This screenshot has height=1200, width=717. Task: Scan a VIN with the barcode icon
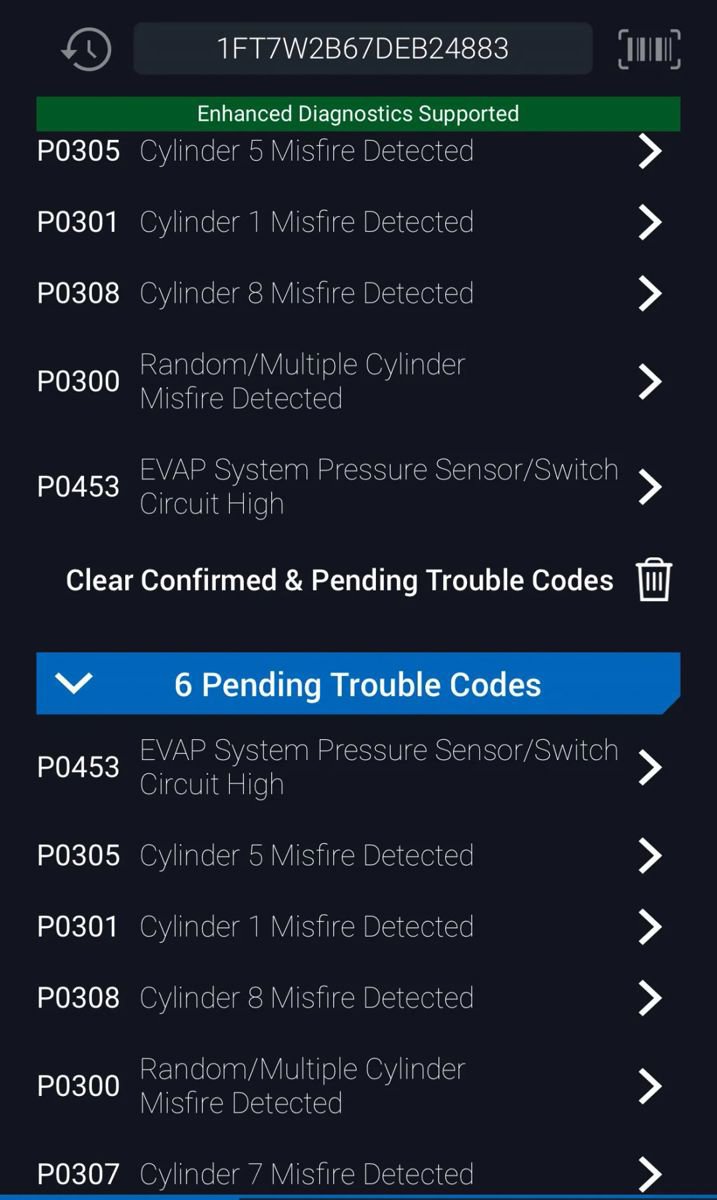click(x=650, y=49)
